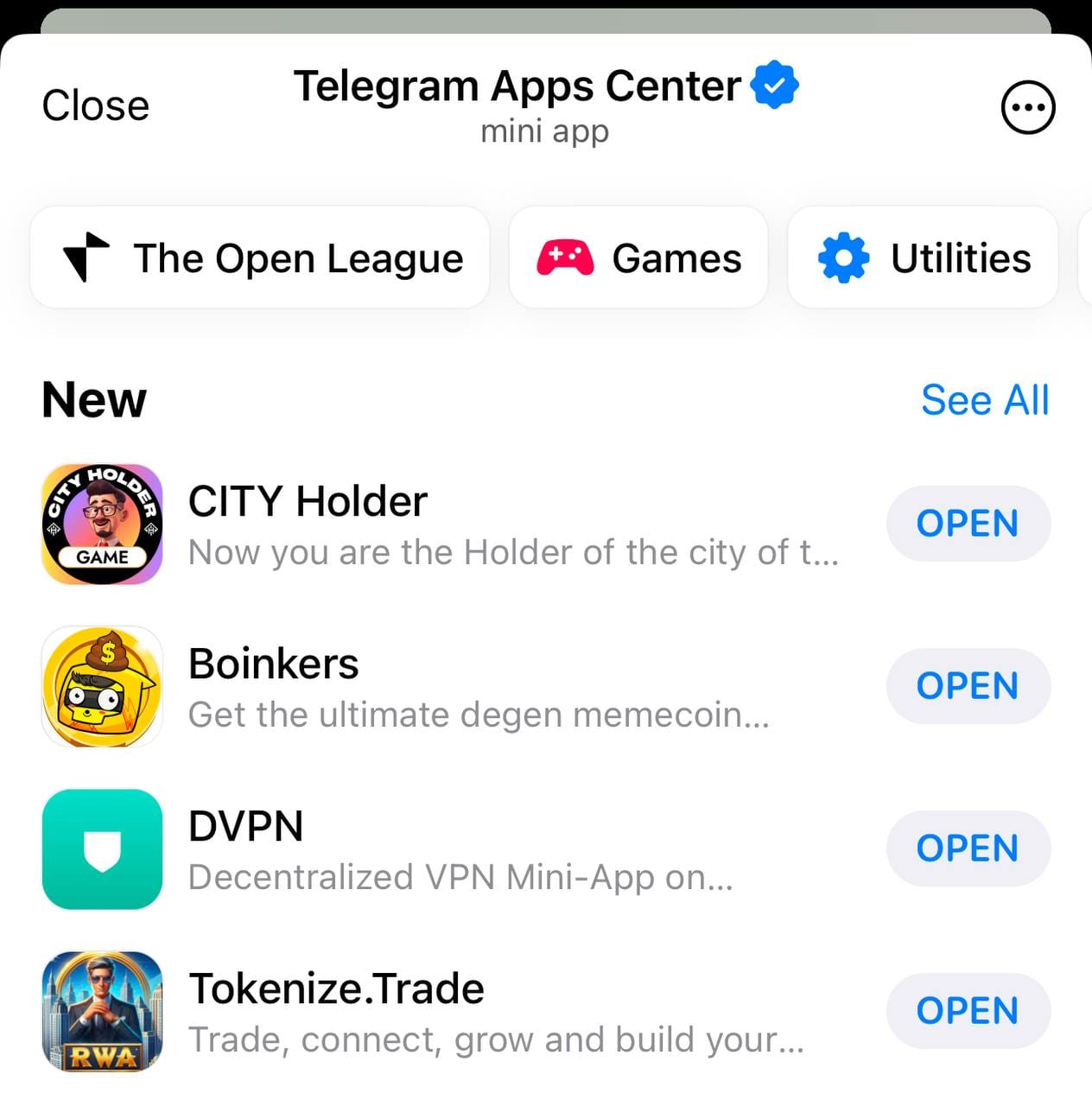Show the Utilities category
The height and width of the screenshot is (1106, 1092).
tap(923, 257)
